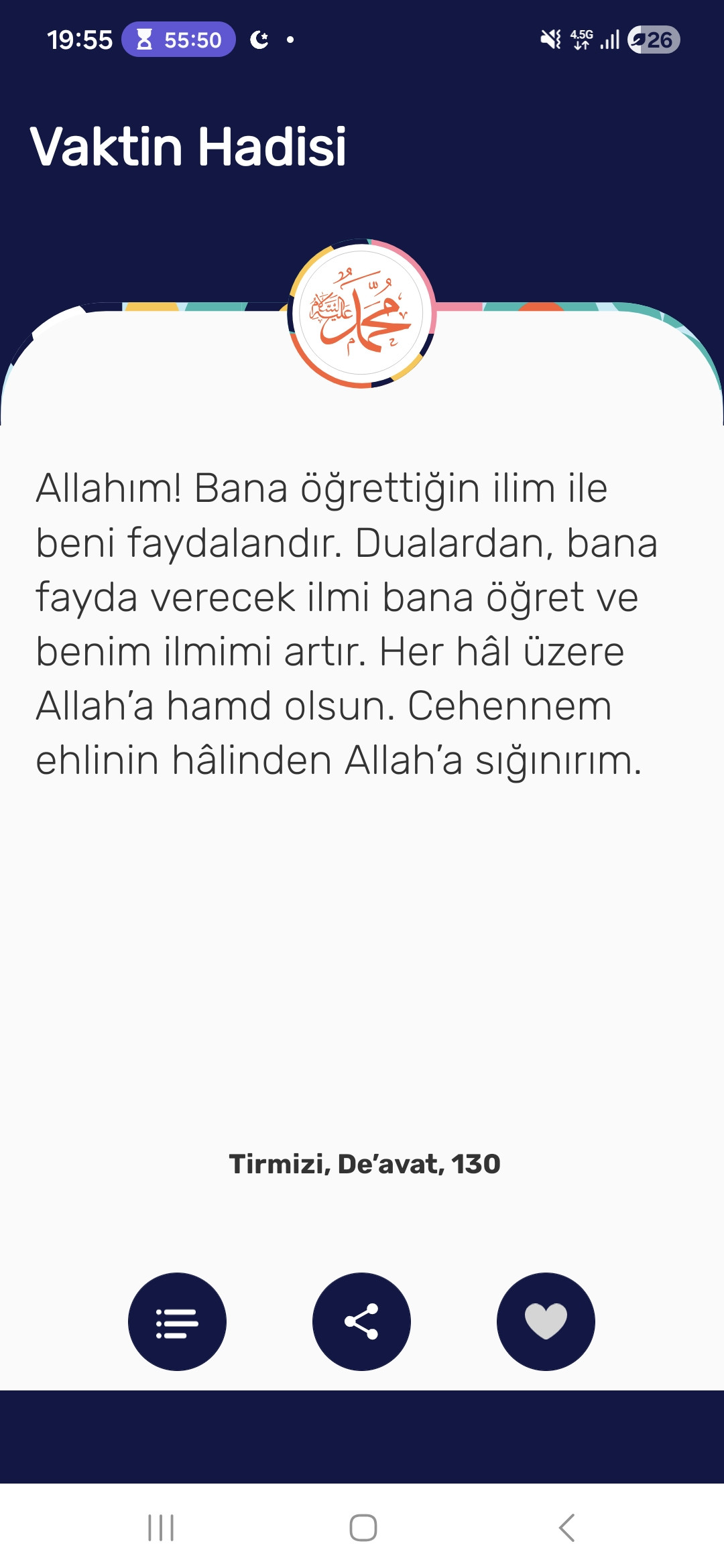Open recent apps from navigation bar
This screenshot has height=1568, width=724.
[x=161, y=1528]
